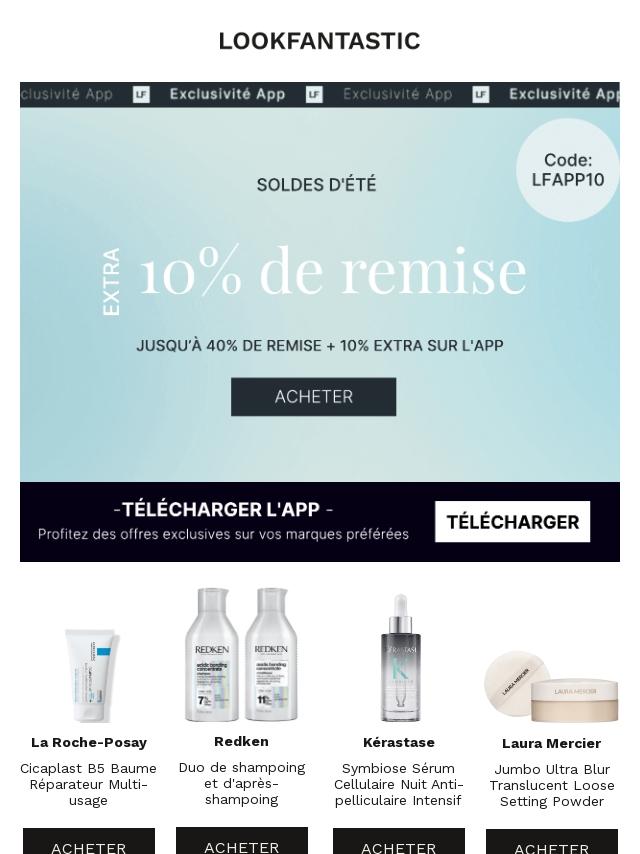View the Redken shampoo duo product image
This screenshot has width=640, height=854.
pos(241,655)
